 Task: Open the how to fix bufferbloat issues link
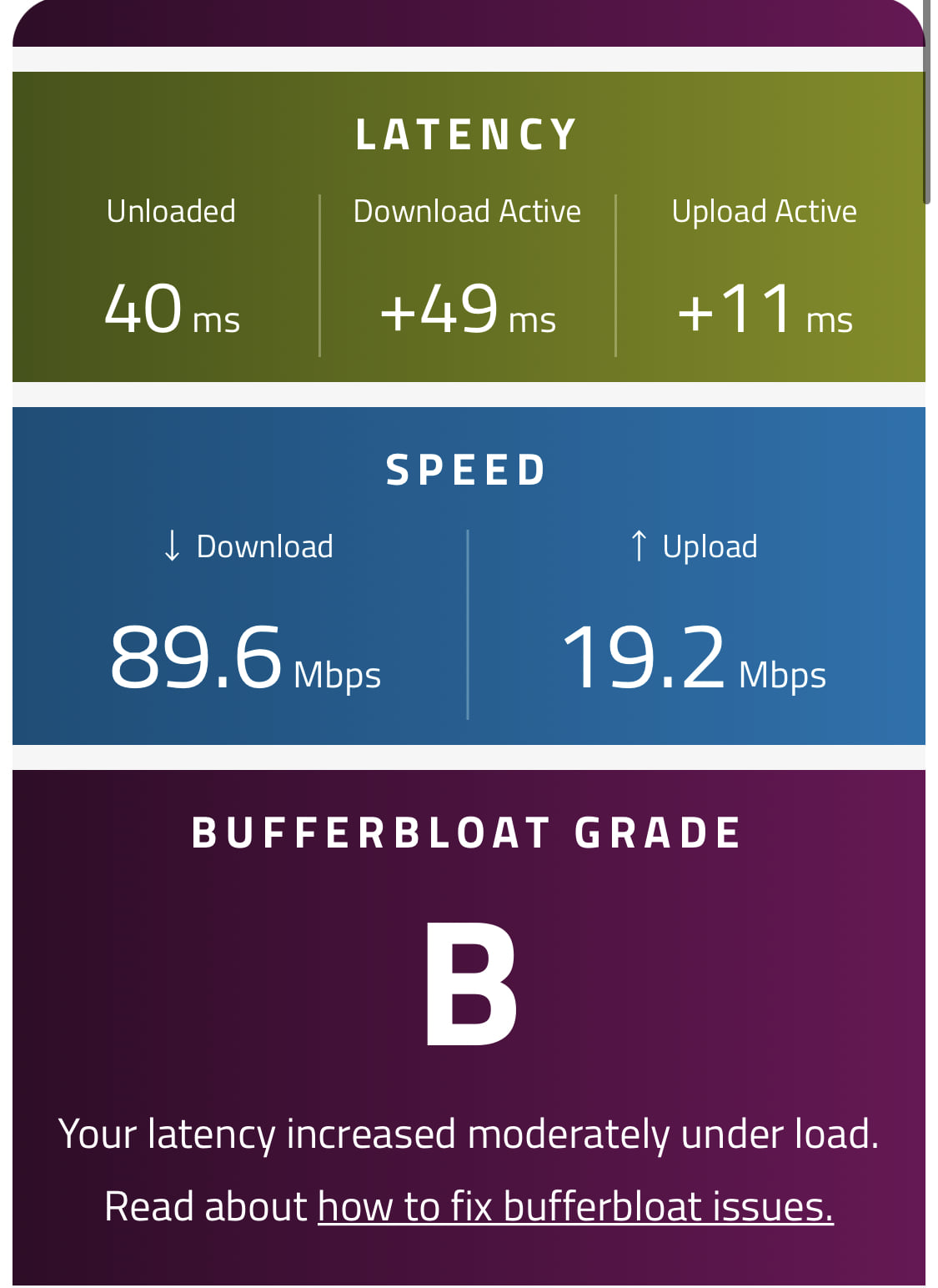pos(575,1206)
